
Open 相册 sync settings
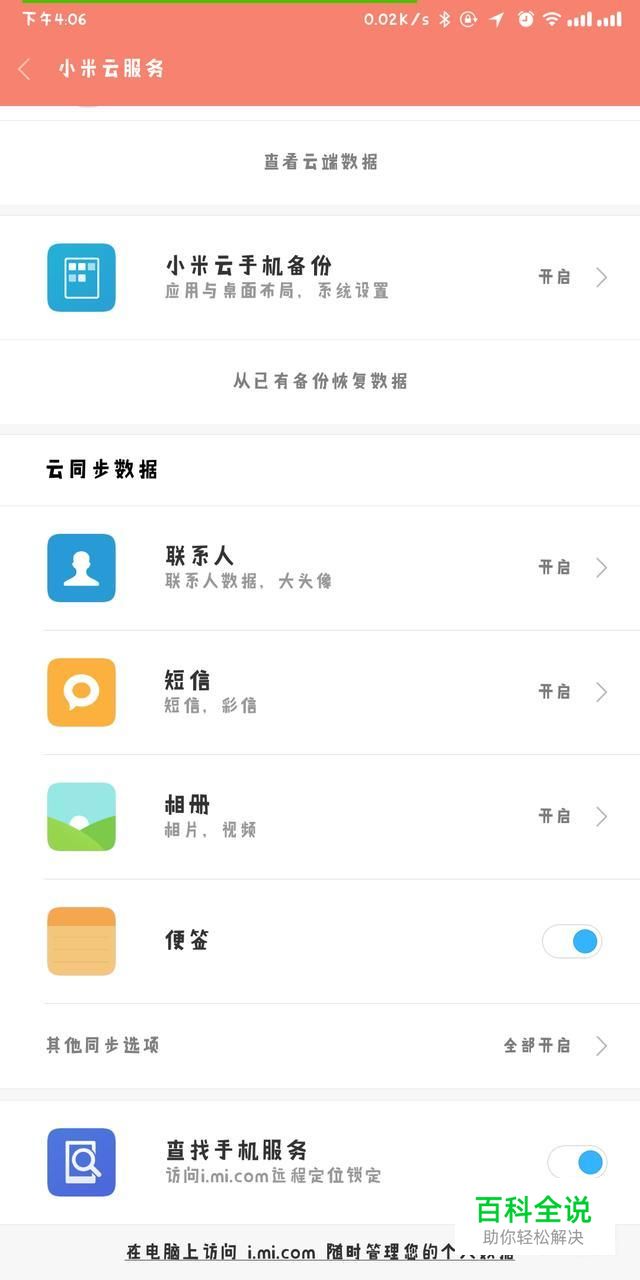pyautogui.click(x=320, y=816)
